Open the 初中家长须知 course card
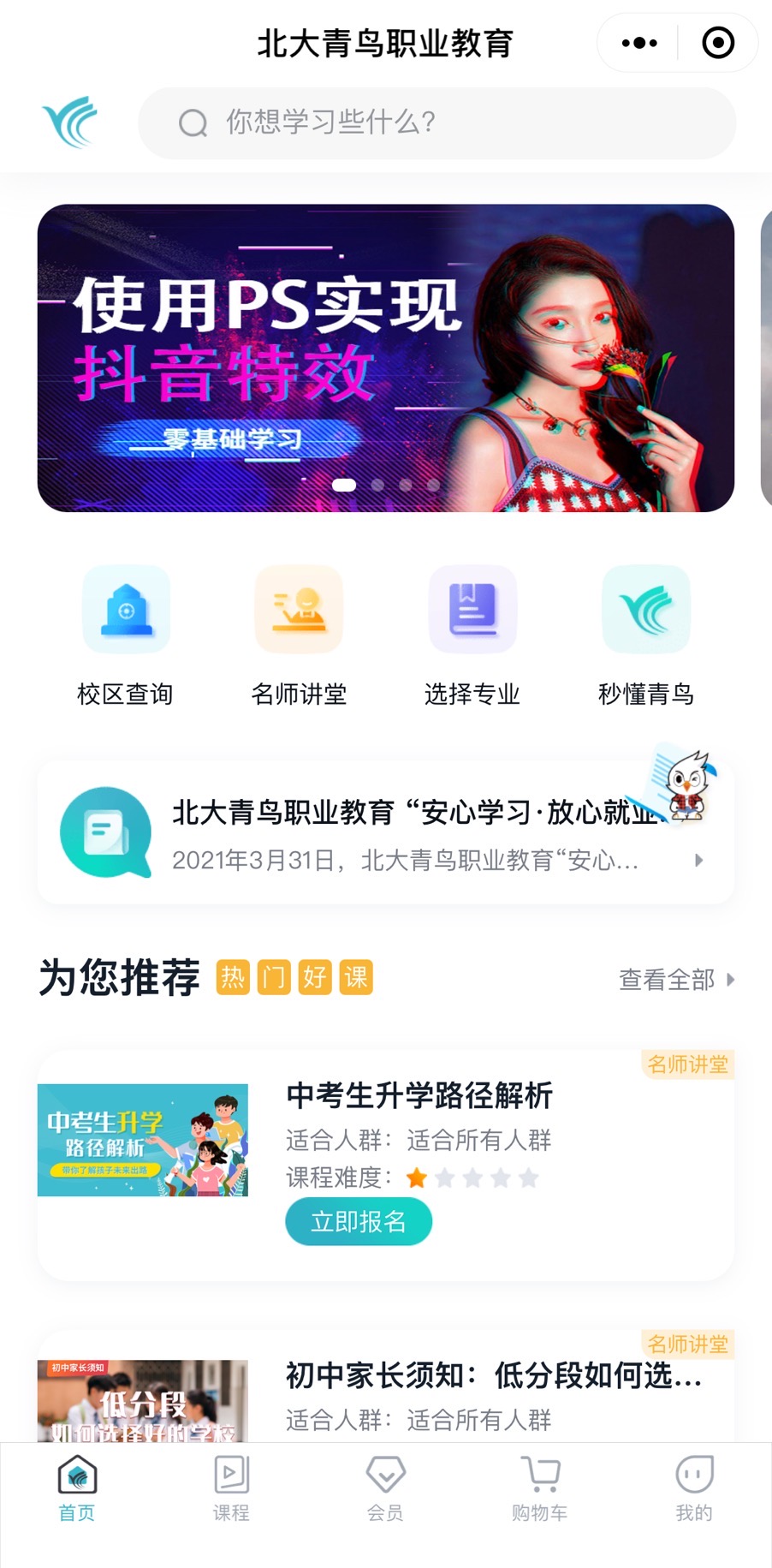This screenshot has width=772, height=1568. pyautogui.click(x=492, y=1376)
